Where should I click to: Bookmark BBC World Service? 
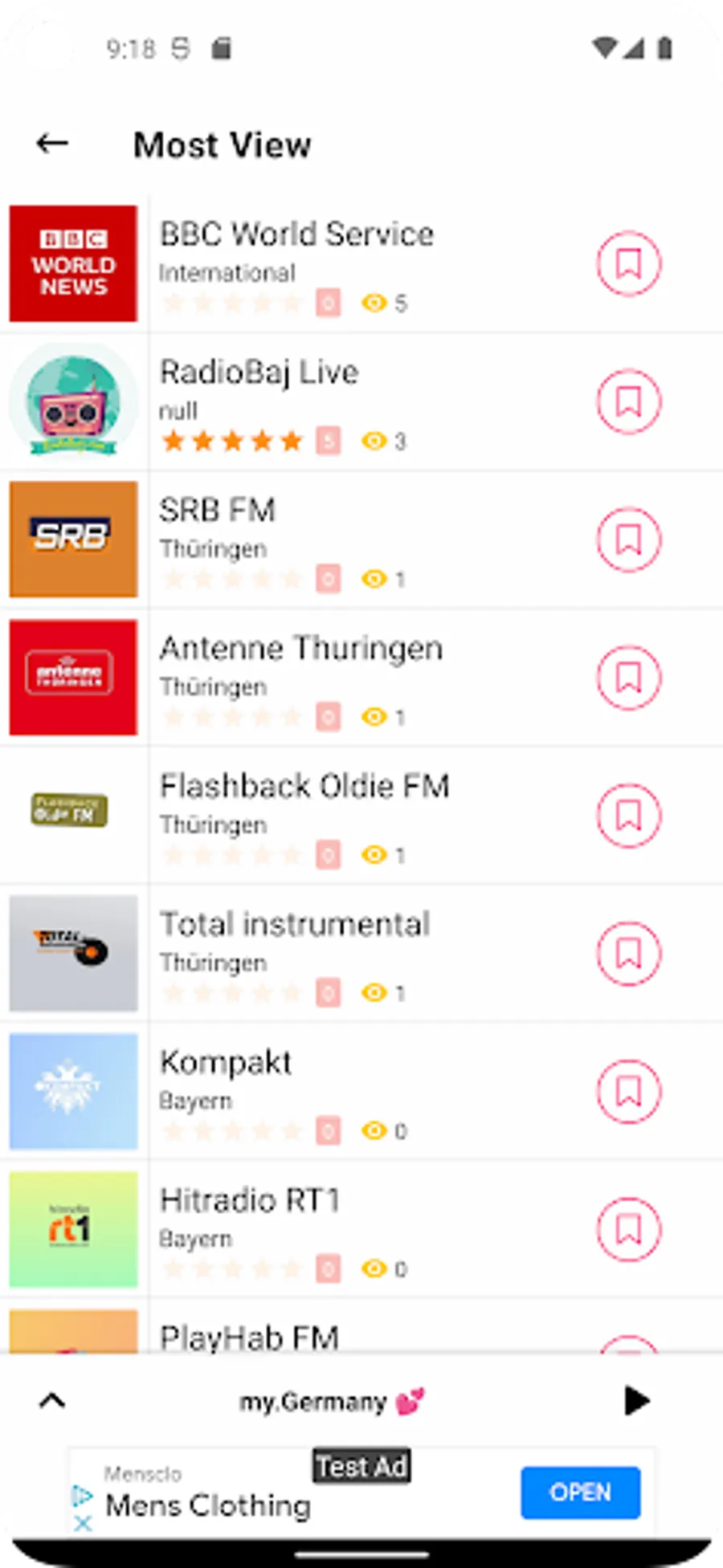pyautogui.click(x=628, y=264)
